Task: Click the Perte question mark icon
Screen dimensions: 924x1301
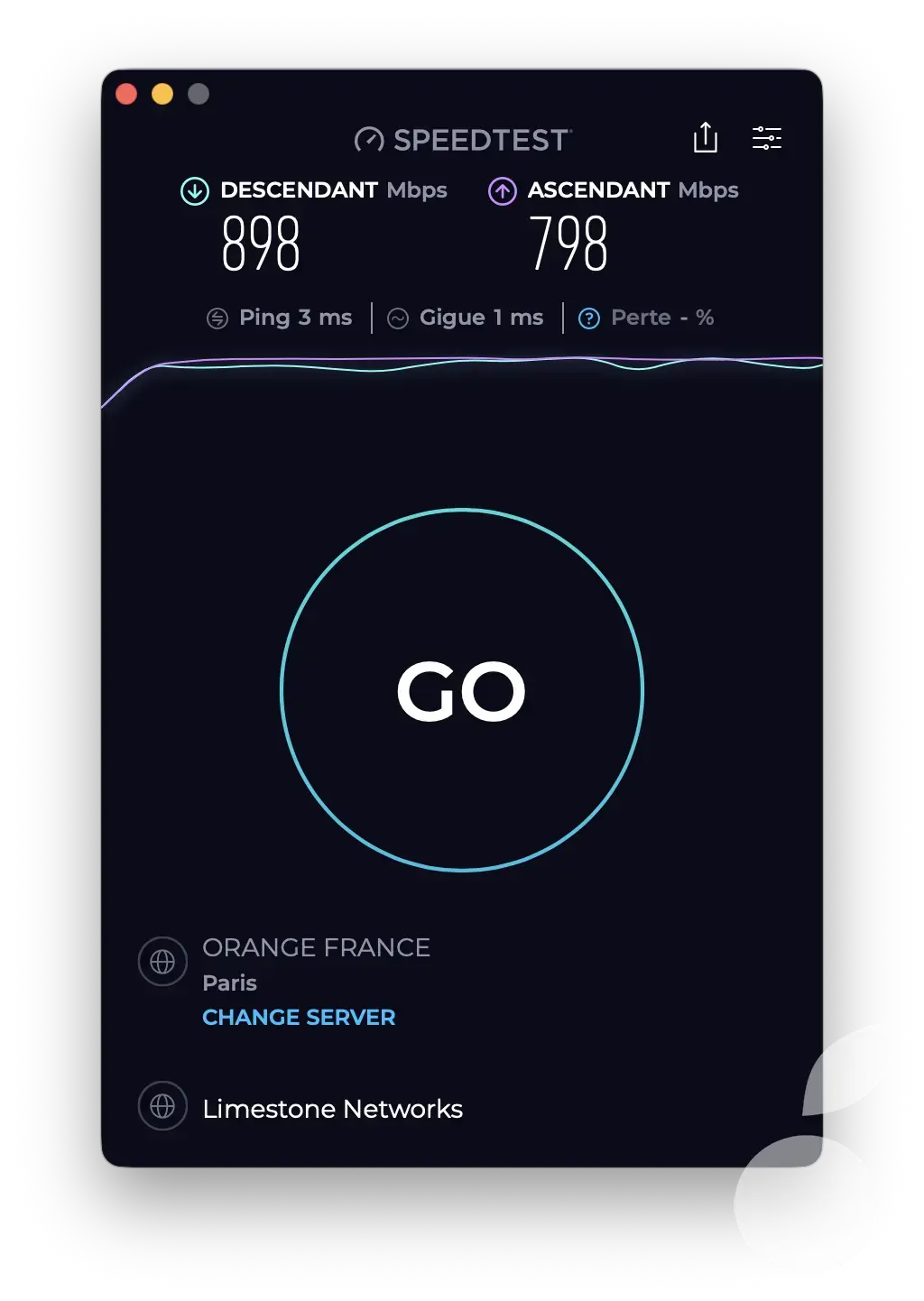Action: pyautogui.click(x=588, y=318)
